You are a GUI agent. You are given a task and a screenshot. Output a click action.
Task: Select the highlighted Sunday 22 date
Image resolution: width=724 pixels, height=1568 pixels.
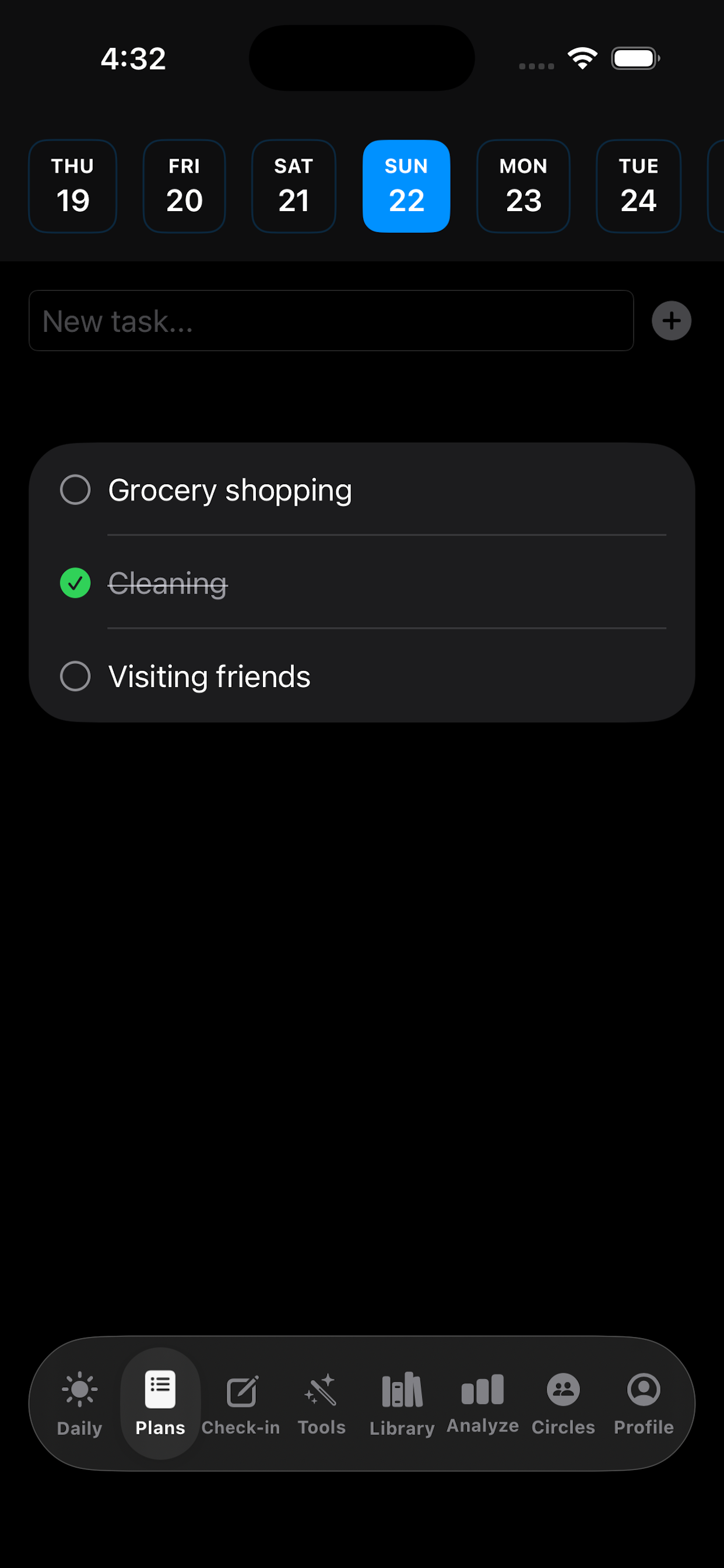coord(406,186)
